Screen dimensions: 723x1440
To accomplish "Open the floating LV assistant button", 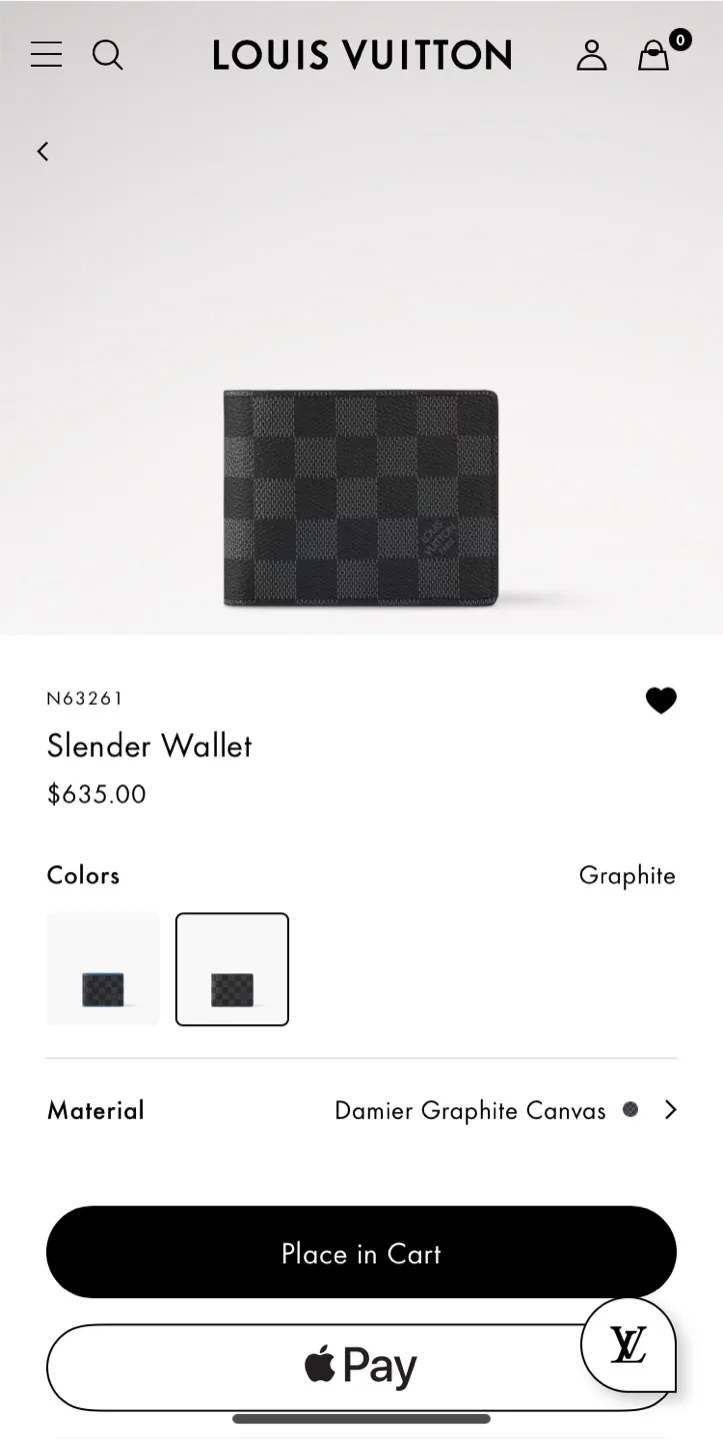I will click(628, 1345).
